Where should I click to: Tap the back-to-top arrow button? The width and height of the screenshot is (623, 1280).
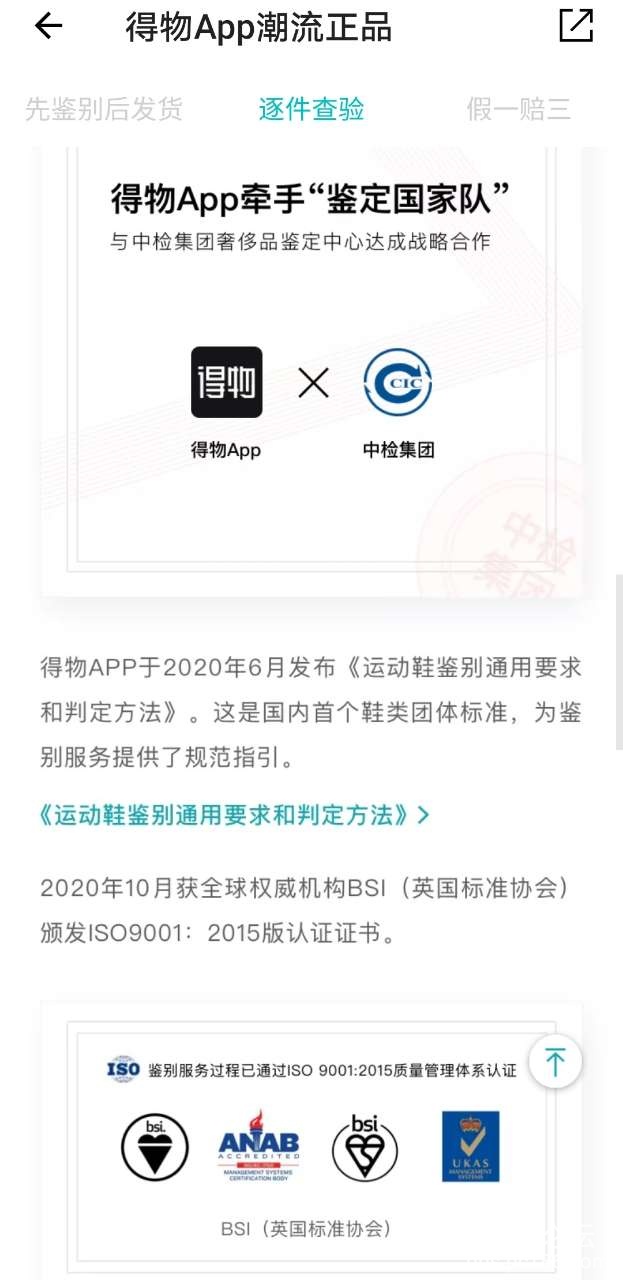(x=555, y=1062)
